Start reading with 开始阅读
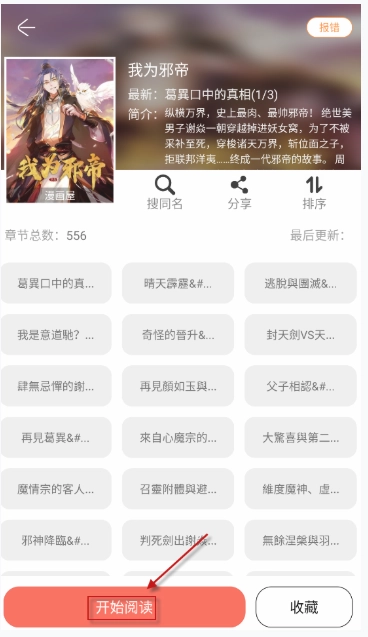Screen dimensions: 368x637 tap(124, 607)
